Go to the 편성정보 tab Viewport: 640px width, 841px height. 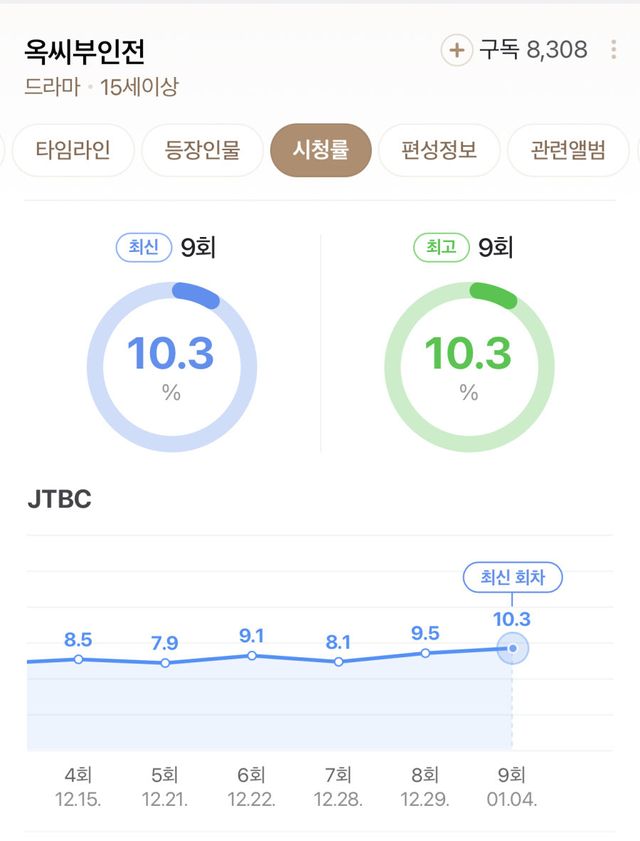(439, 151)
